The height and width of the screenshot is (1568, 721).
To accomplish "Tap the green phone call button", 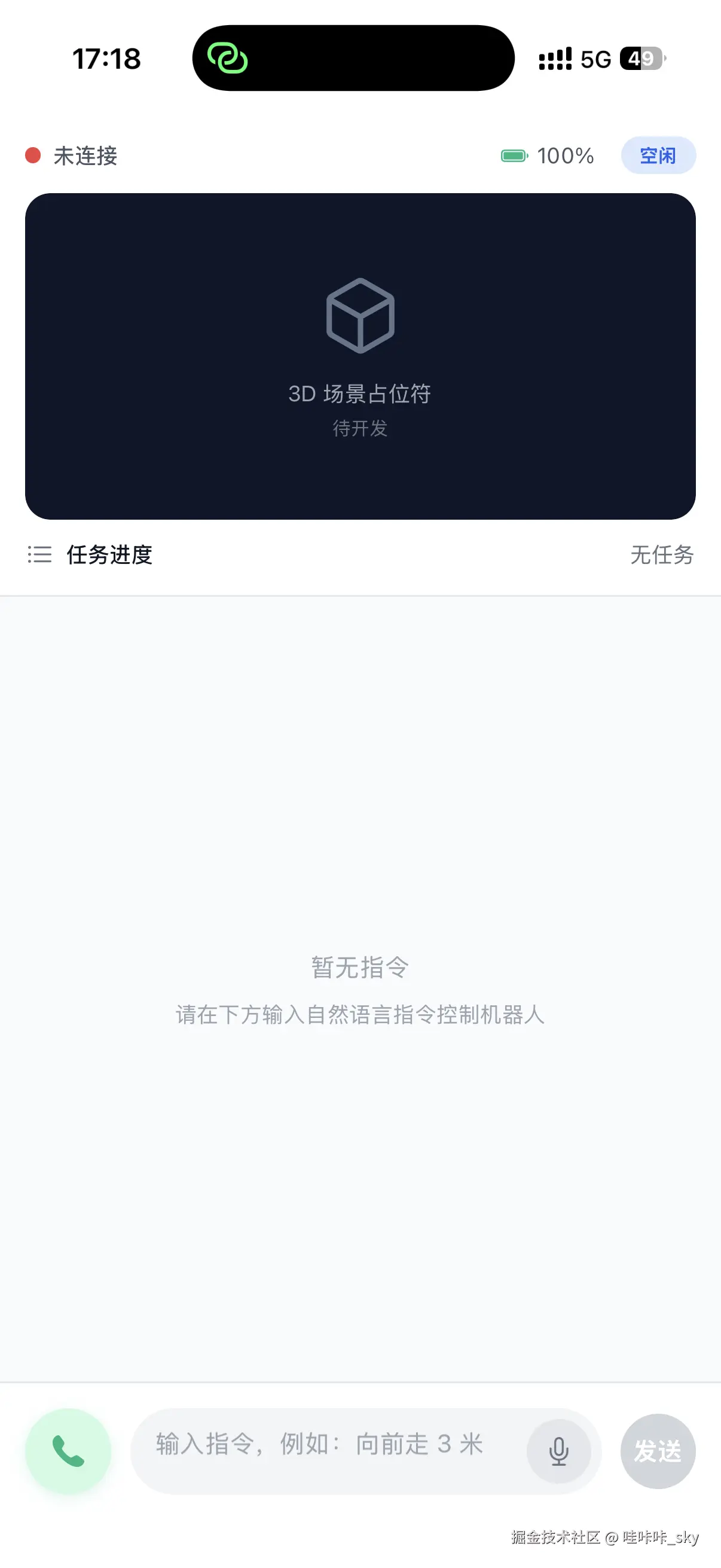I will 68,1451.
